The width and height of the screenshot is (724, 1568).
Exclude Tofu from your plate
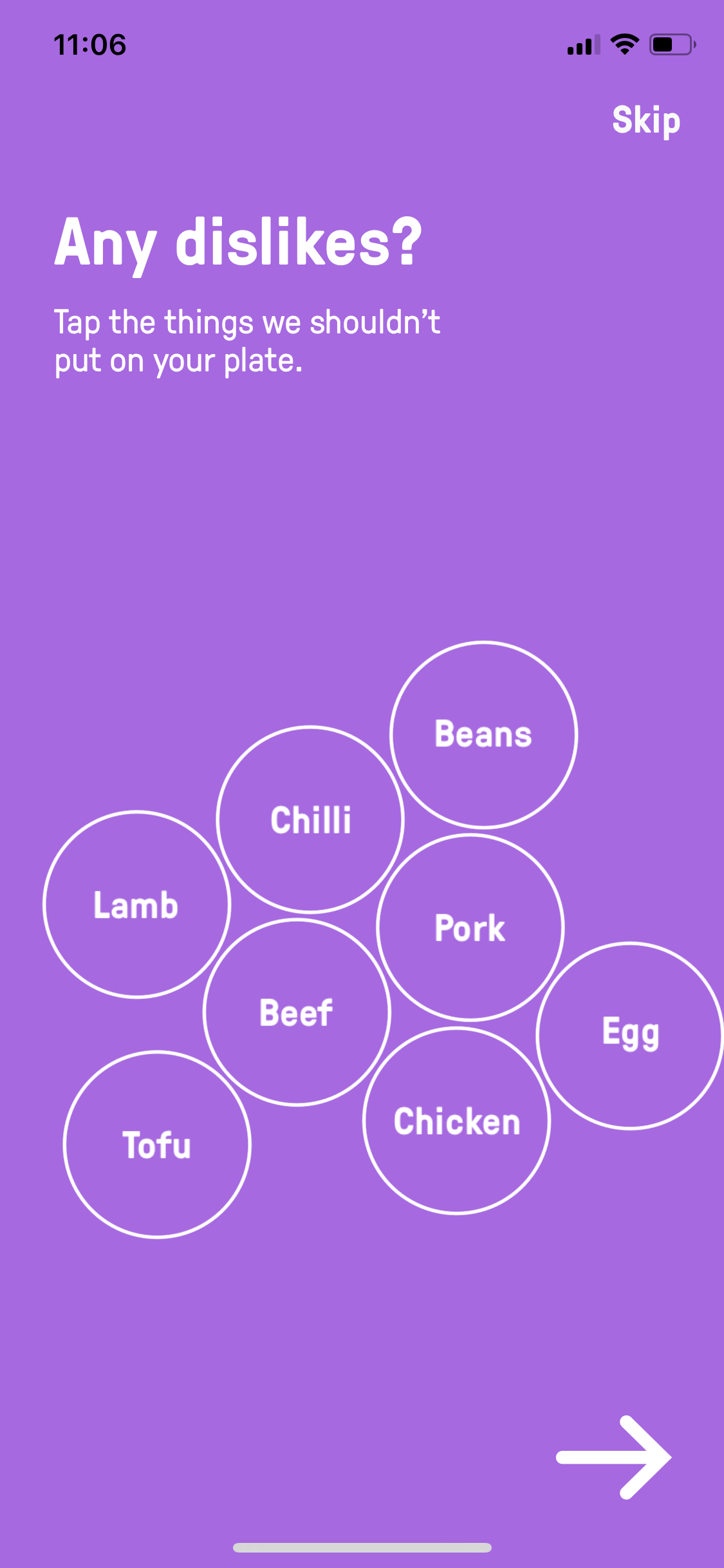157,1144
